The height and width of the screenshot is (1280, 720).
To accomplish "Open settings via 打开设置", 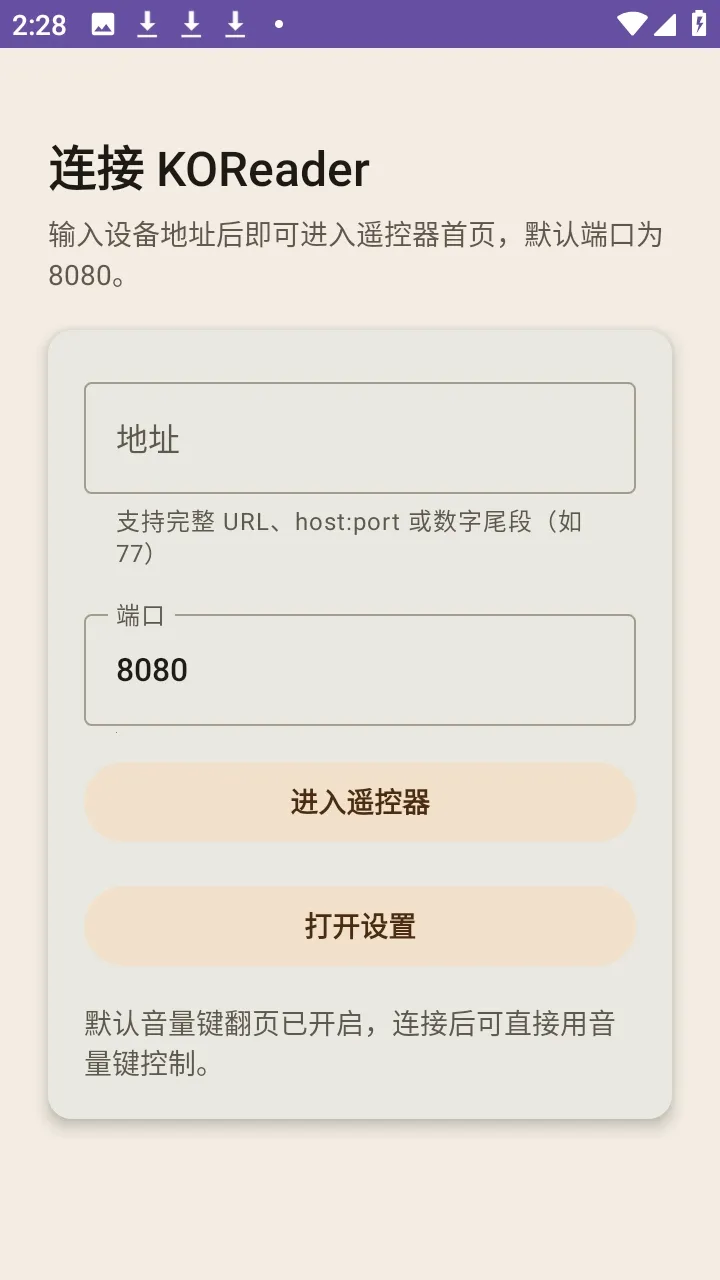I will coord(360,926).
